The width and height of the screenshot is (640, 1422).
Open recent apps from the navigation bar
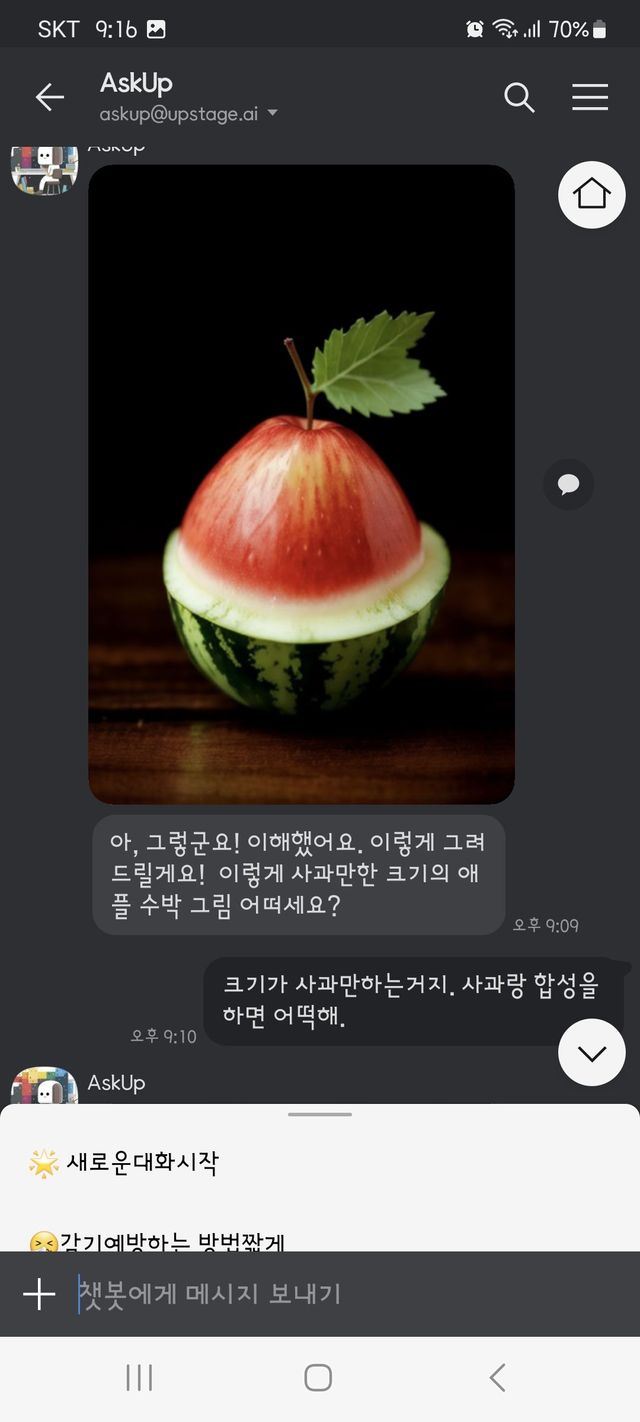(x=139, y=1378)
